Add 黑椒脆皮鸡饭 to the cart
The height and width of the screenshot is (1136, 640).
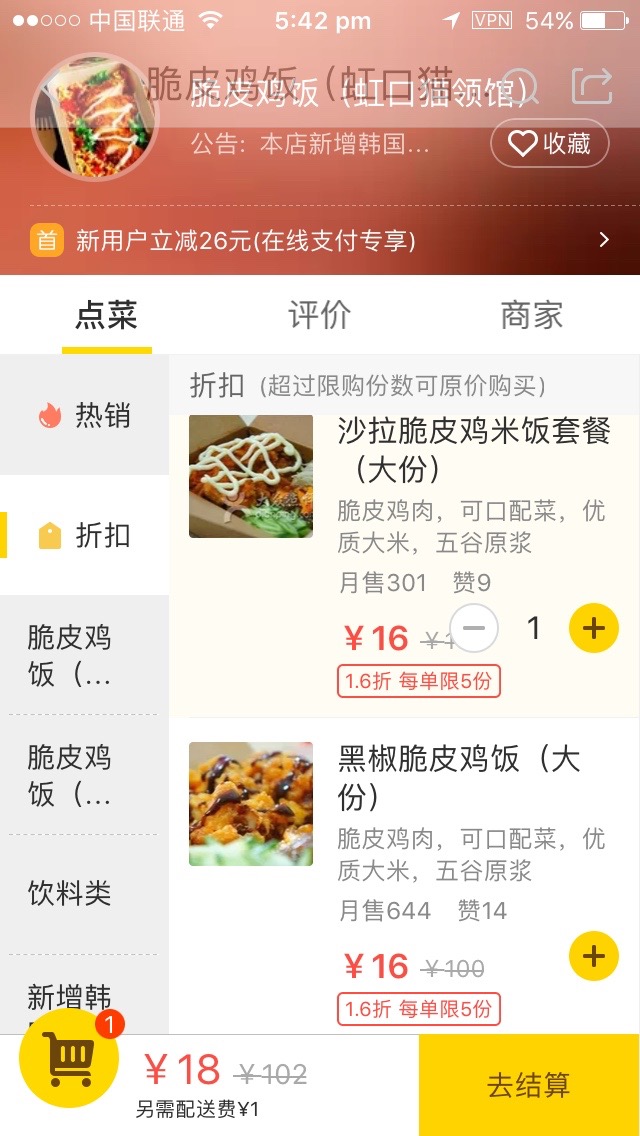pyautogui.click(x=594, y=956)
